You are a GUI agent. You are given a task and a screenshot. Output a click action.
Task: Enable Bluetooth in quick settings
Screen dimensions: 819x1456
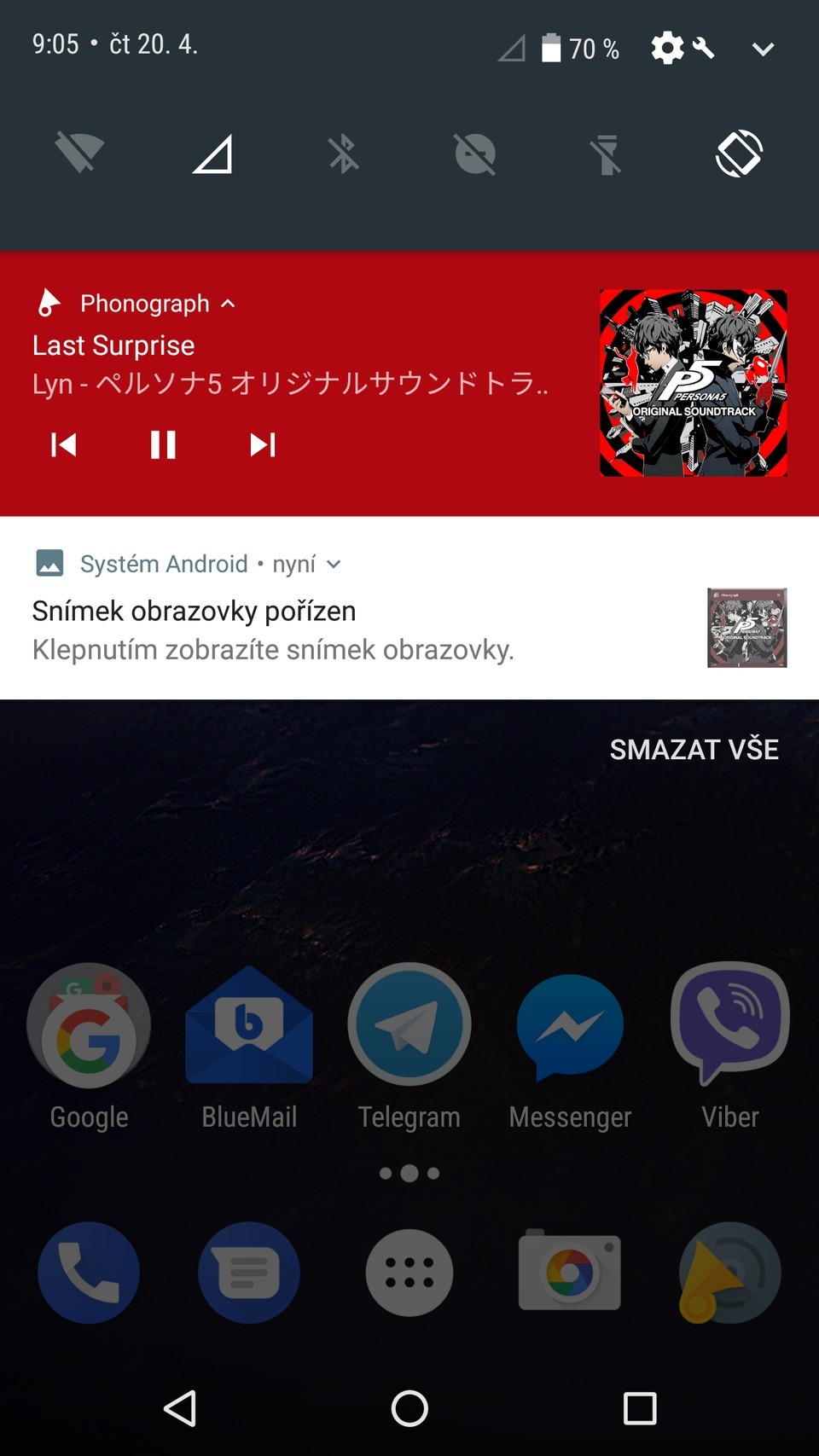pos(343,154)
